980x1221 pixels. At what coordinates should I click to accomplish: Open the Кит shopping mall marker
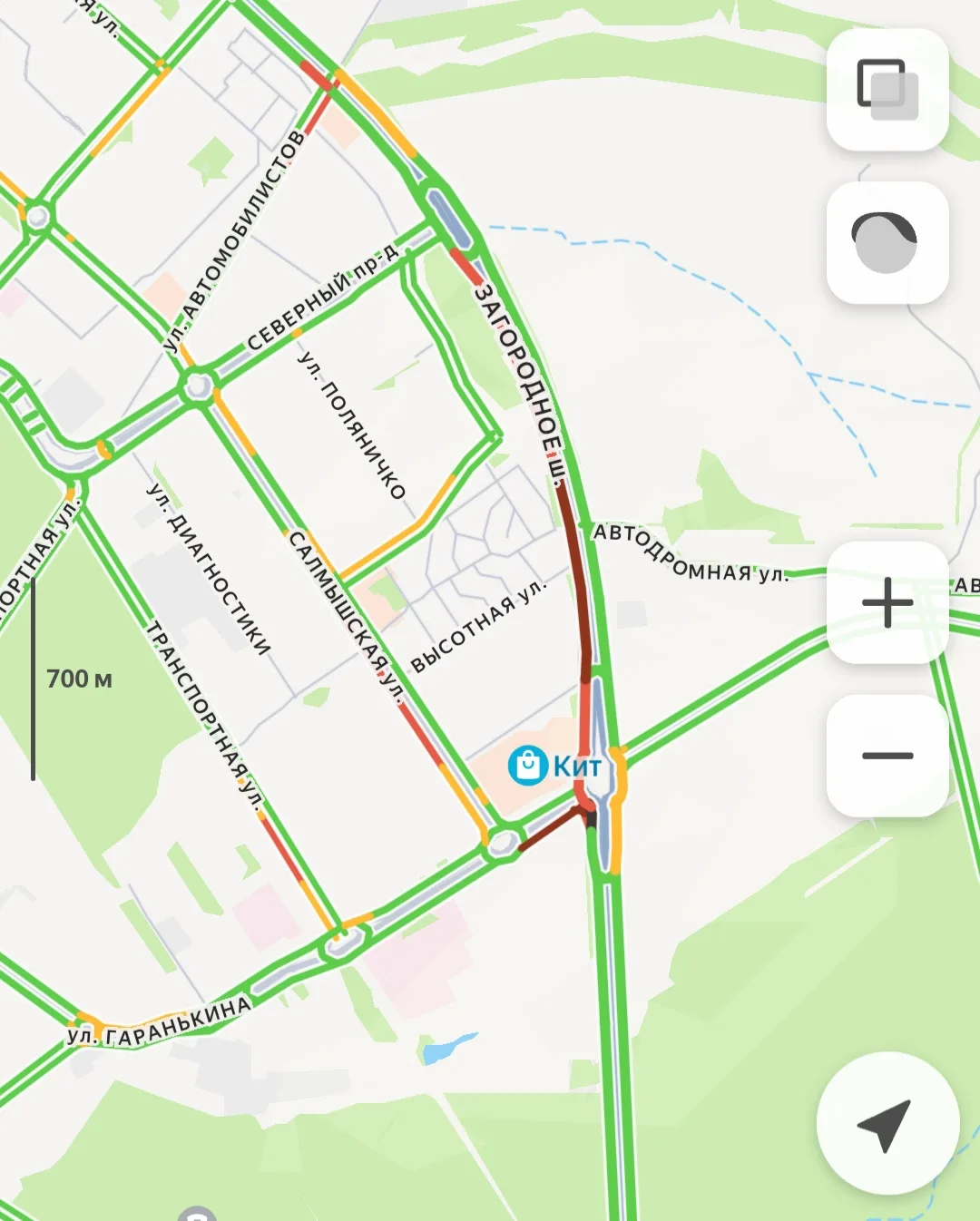[x=528, y=766]
